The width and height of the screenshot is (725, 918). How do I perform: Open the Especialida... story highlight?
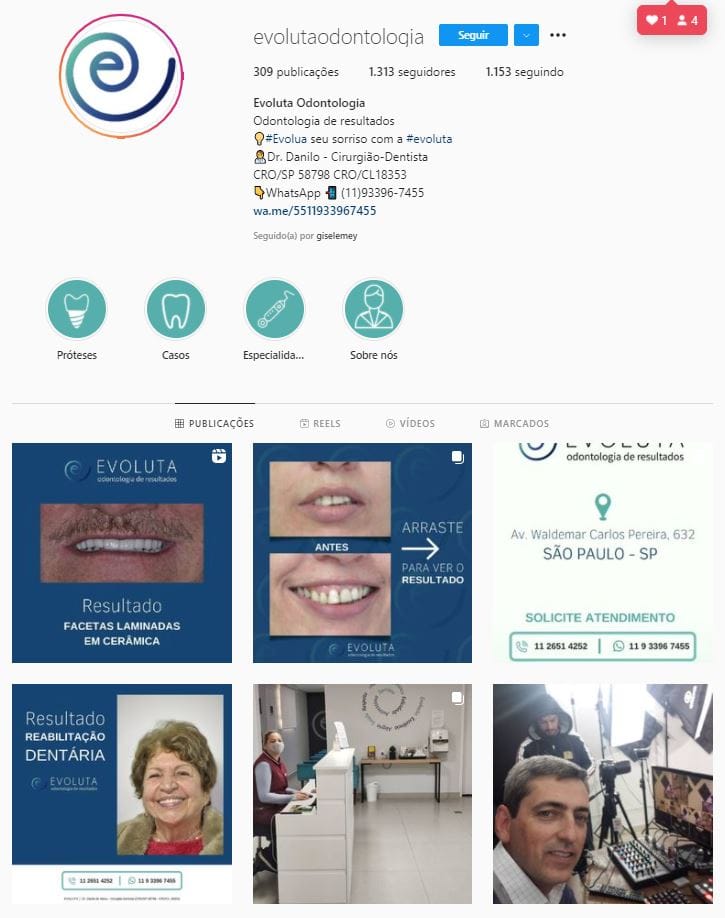(x=274, y=310)
